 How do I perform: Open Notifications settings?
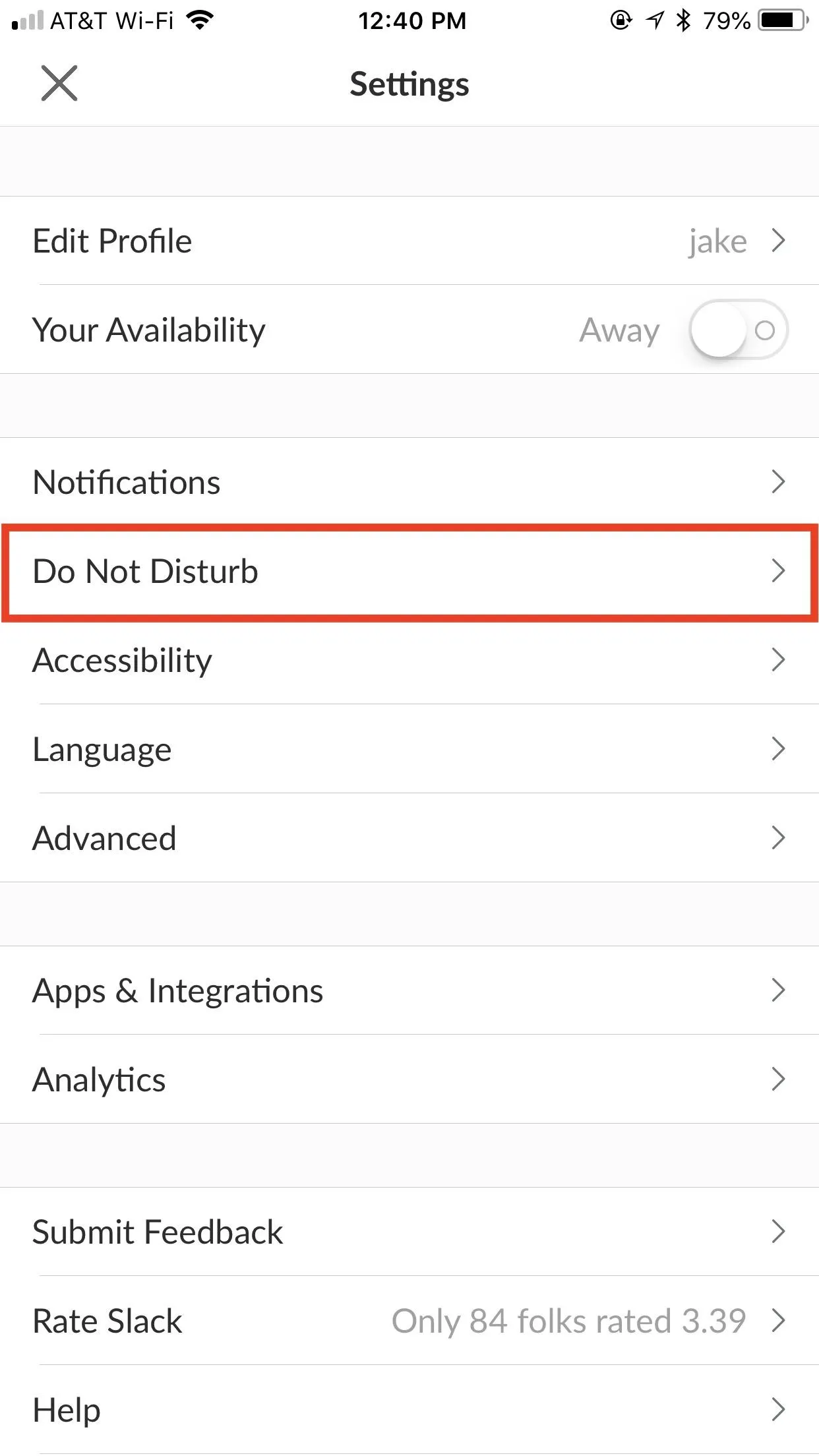click(x=409, y=482)
